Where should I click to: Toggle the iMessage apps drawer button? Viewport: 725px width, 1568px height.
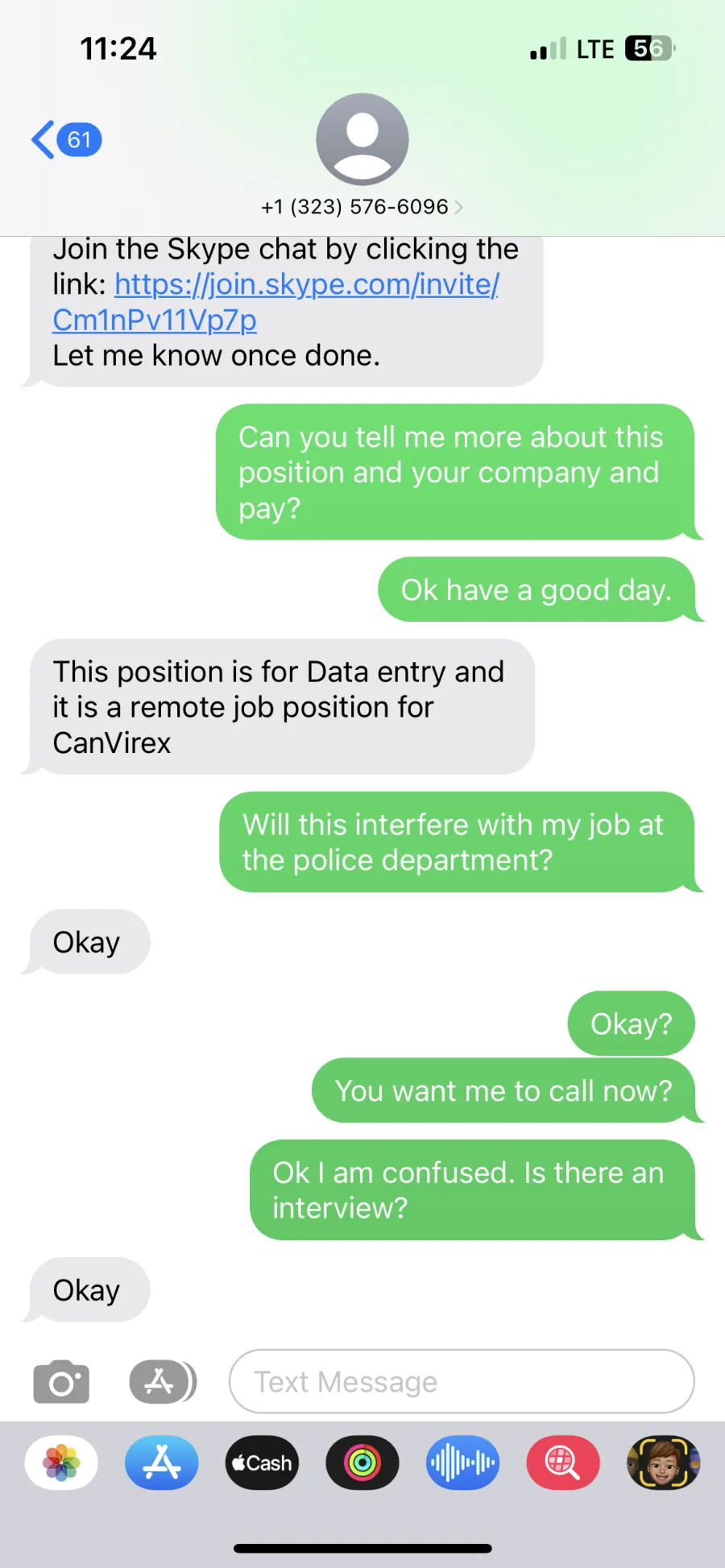163,1382
